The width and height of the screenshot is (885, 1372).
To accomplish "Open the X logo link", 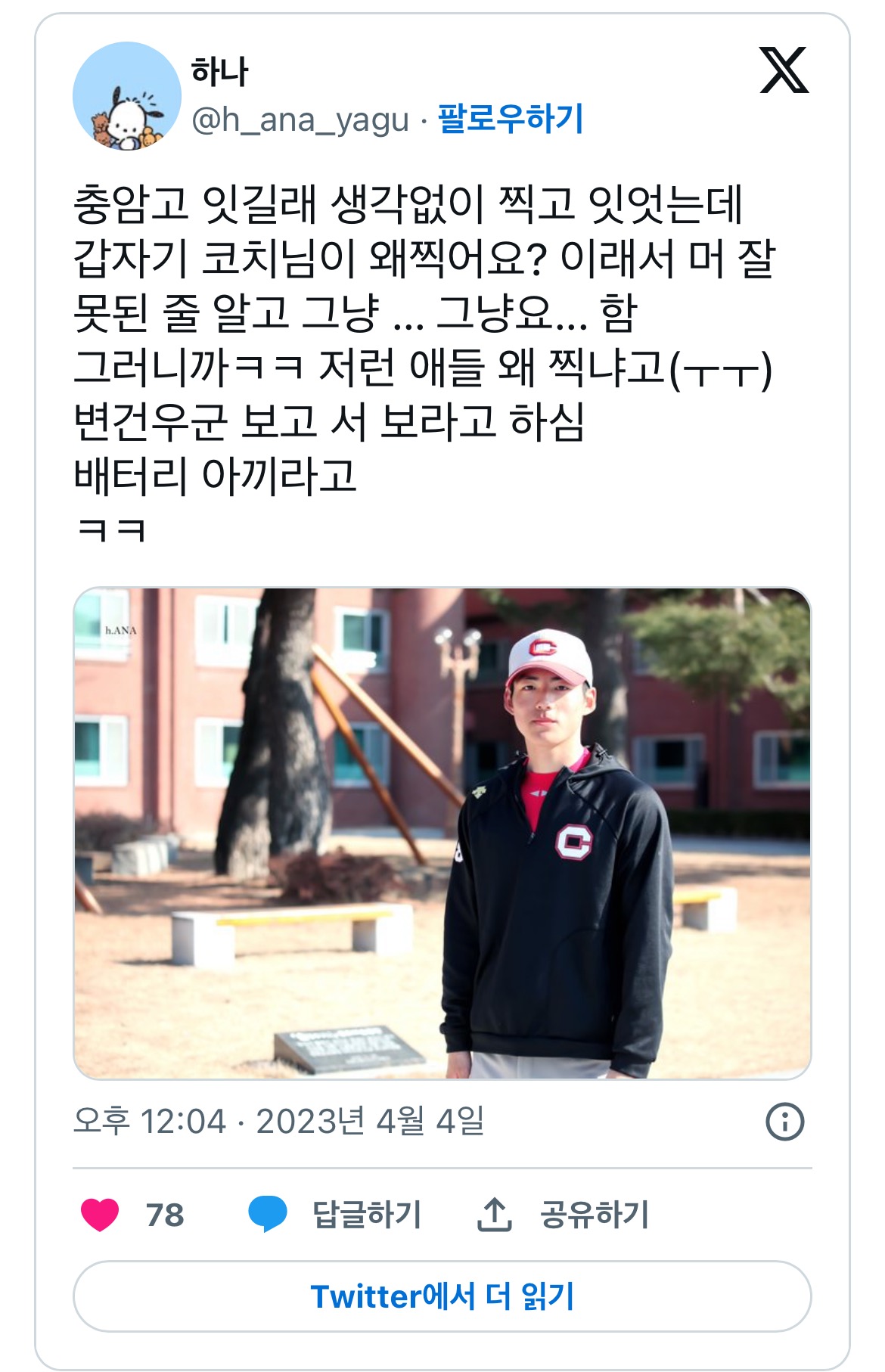I will pyautogui.click(x=784, y=70).
